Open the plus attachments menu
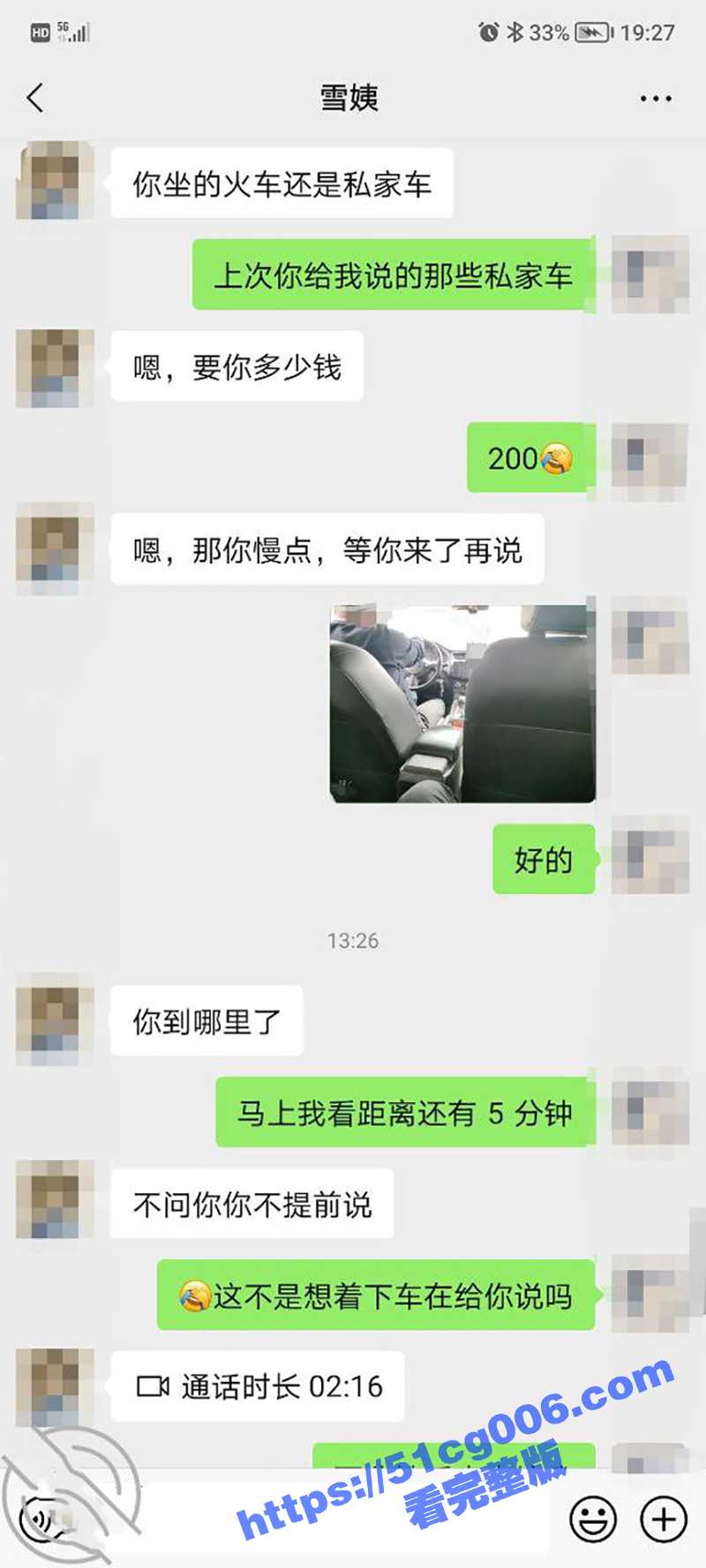The height and width of the screenshot is (1568, 706). tap(663, 1519)
